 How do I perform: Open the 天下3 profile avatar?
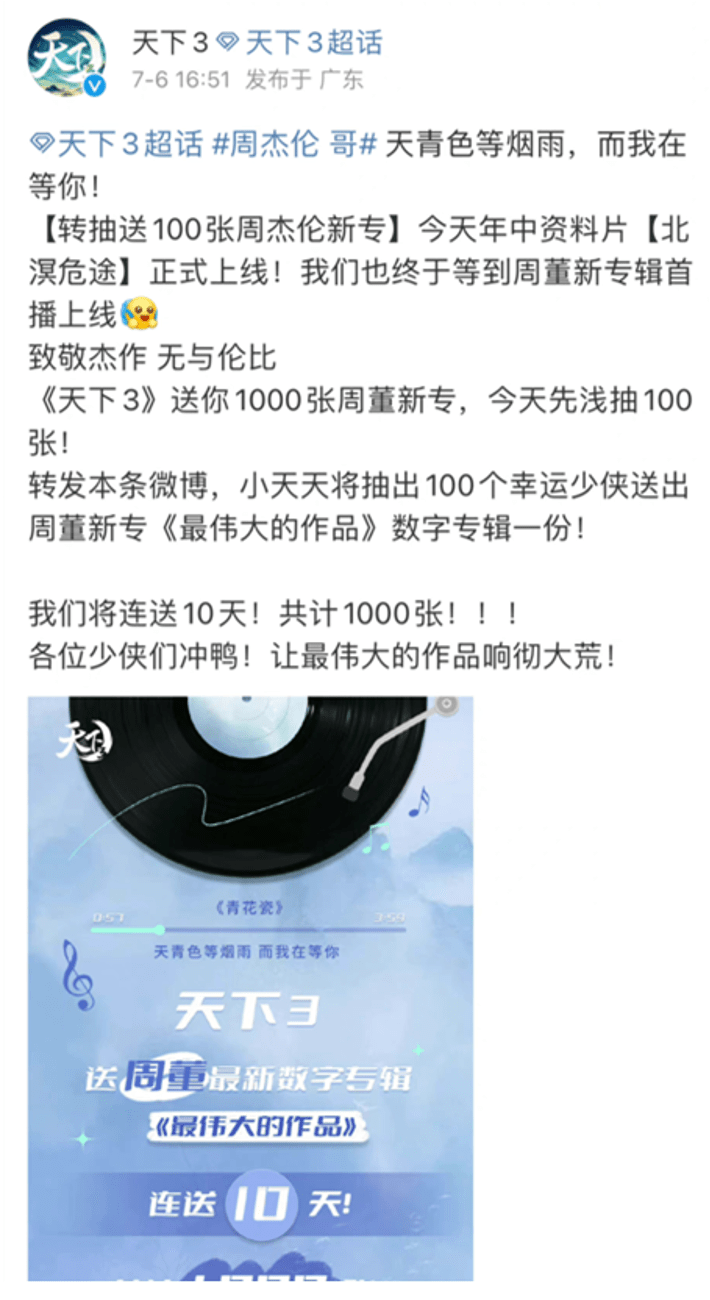(67, 58)
